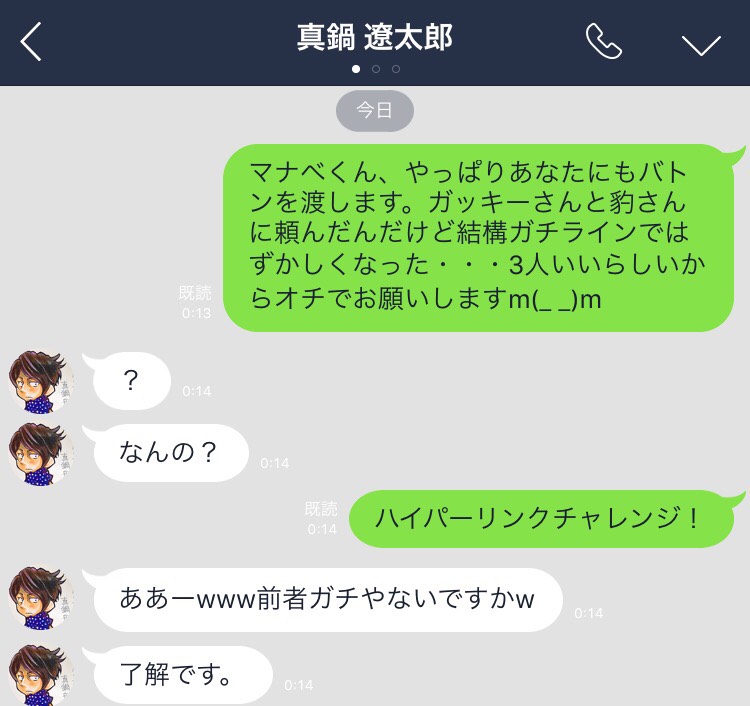
Task: Open sender's avatar beside なんの? message
Action: (x=41, y=453)
